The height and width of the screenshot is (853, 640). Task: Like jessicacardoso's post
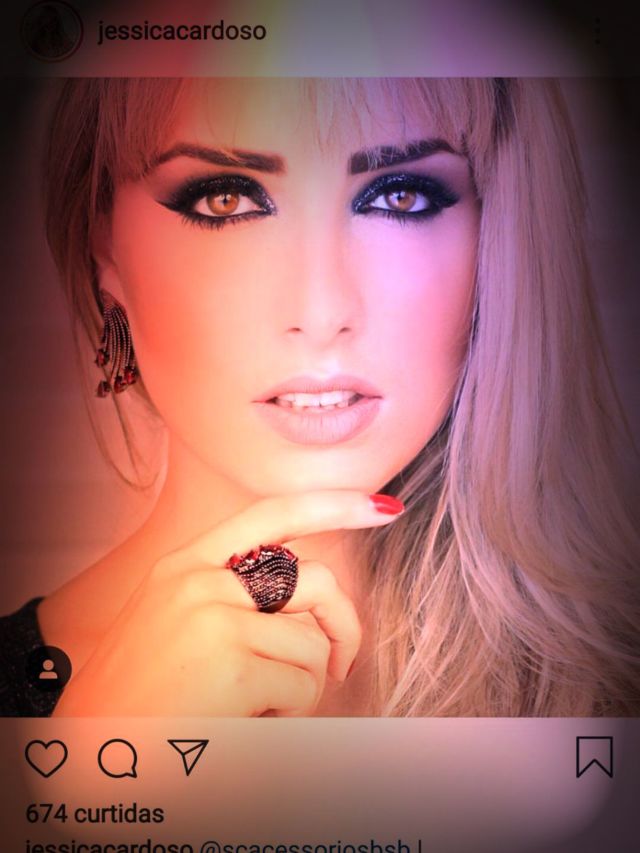point(46,759)
